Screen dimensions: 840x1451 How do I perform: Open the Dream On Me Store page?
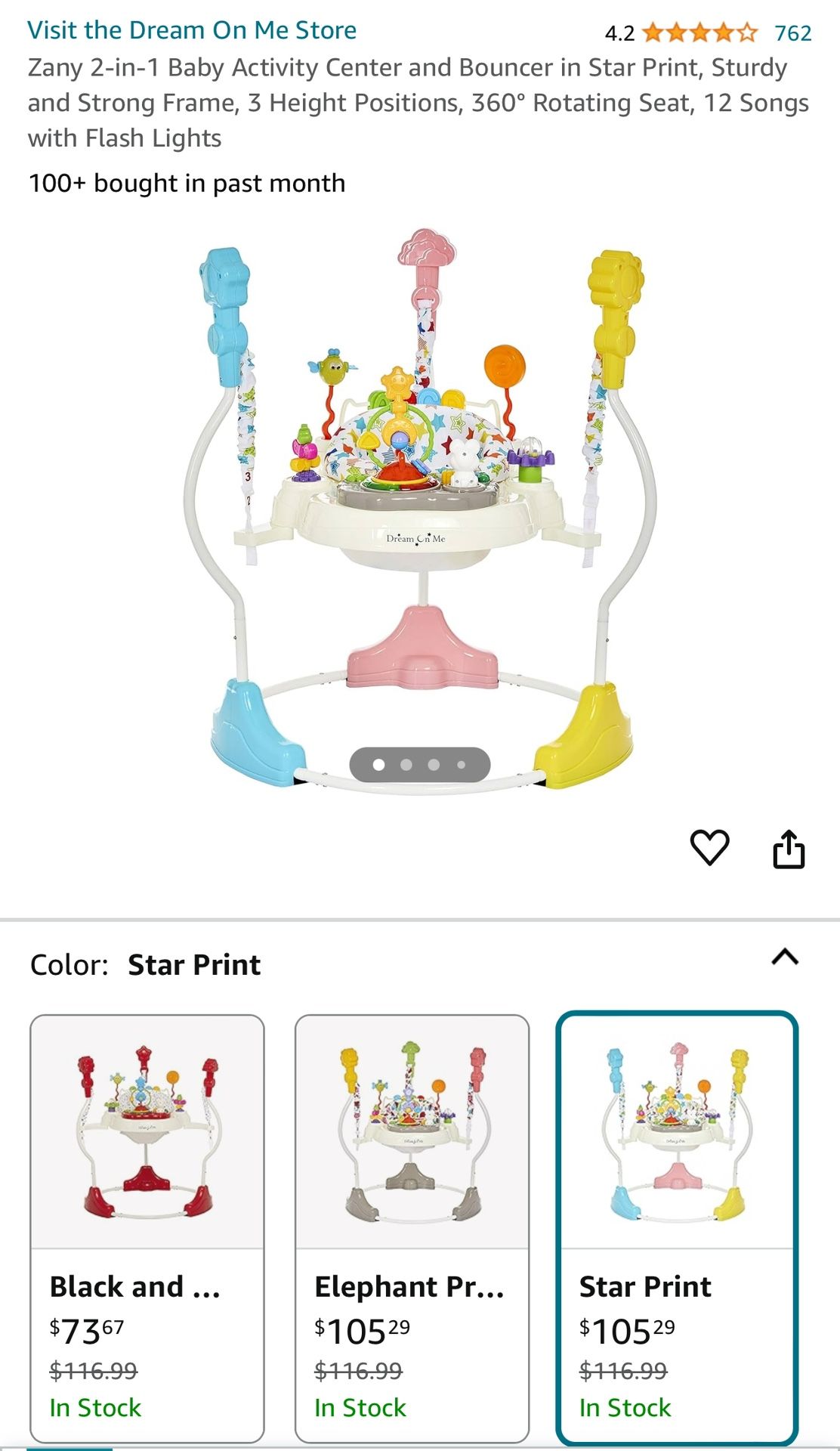192,30
